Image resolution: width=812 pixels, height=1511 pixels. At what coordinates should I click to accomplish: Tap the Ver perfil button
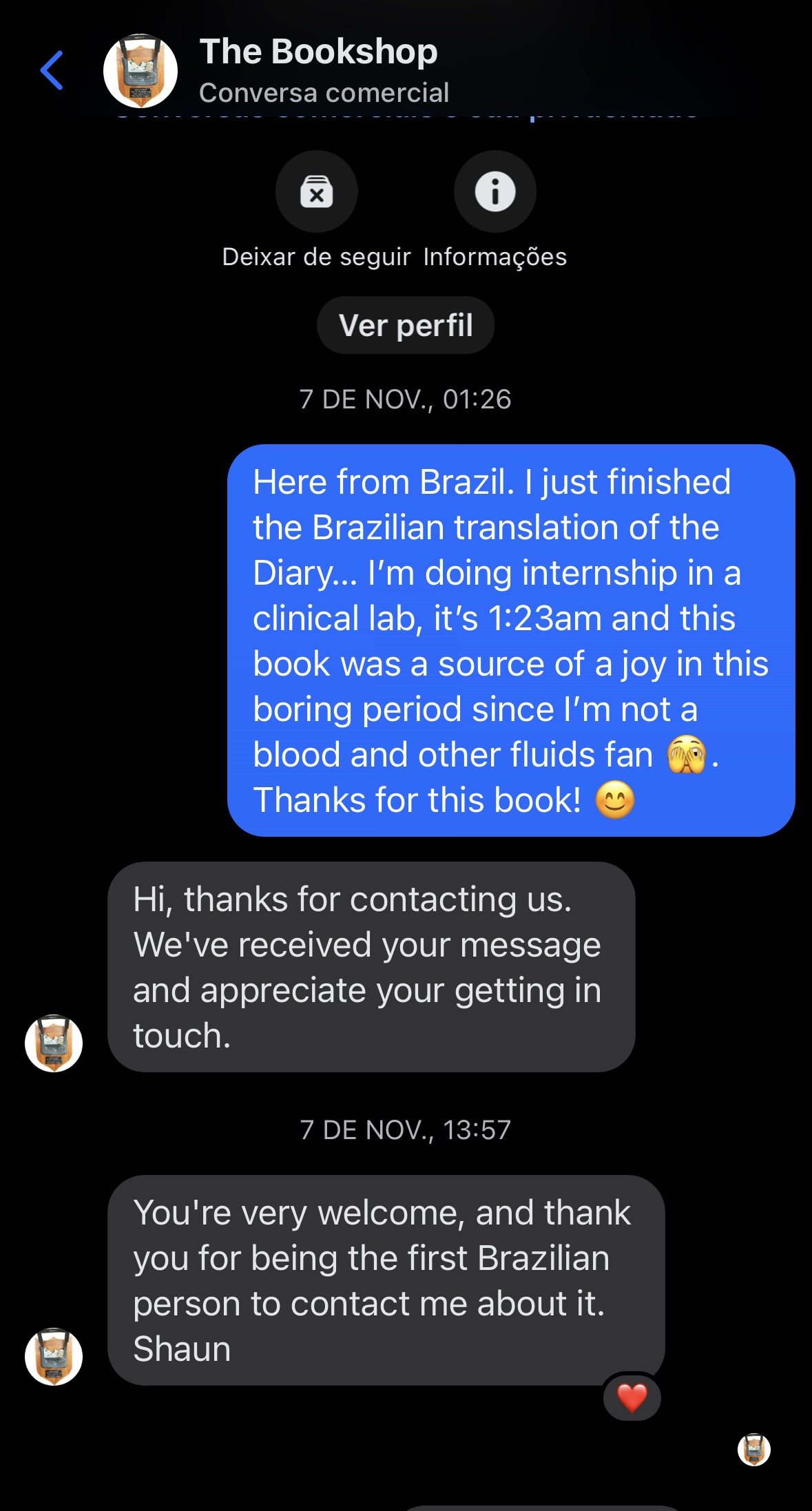pyautogui.click(x=406, y=325)
